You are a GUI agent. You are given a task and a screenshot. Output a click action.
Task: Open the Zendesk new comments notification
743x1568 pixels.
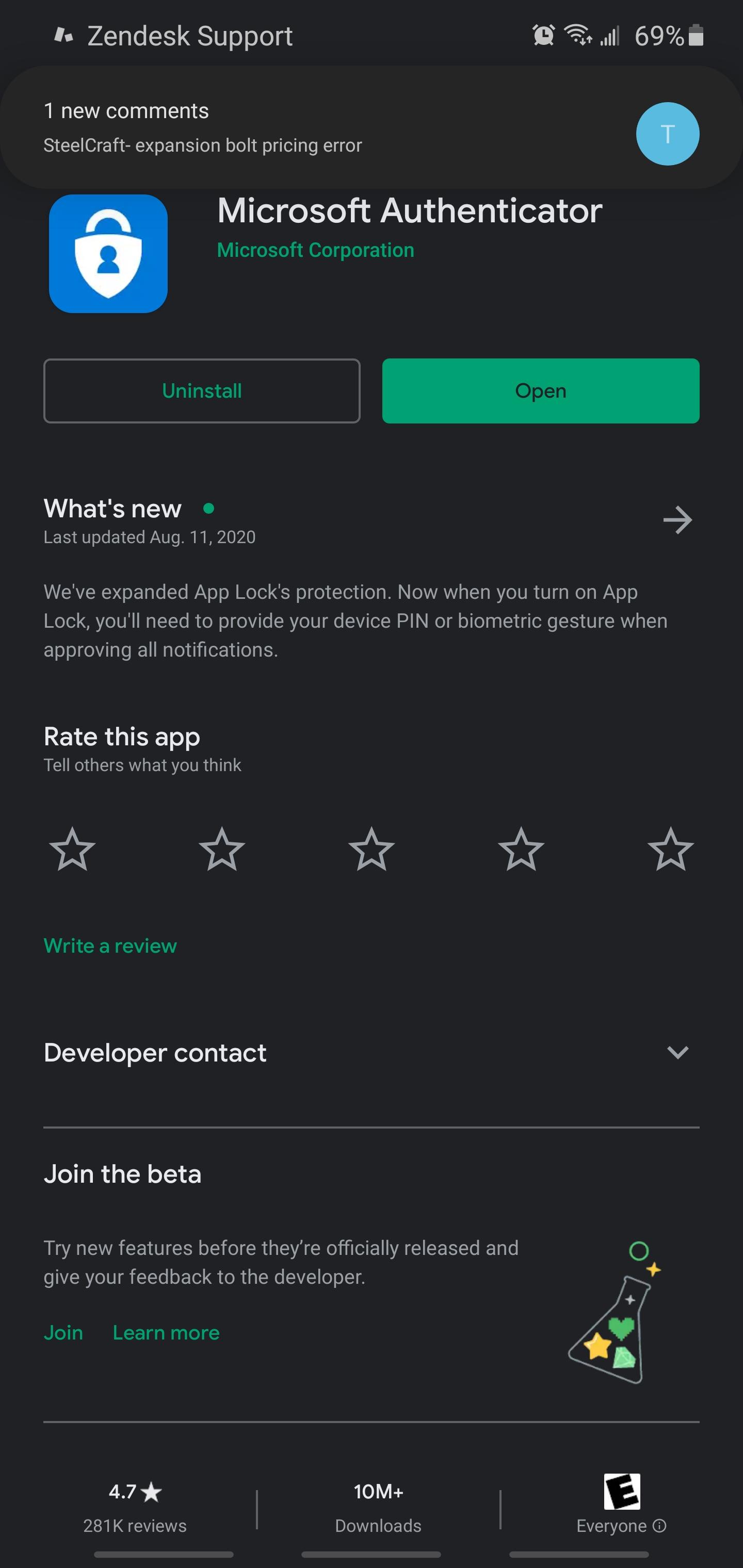click(x=372, y=127)
